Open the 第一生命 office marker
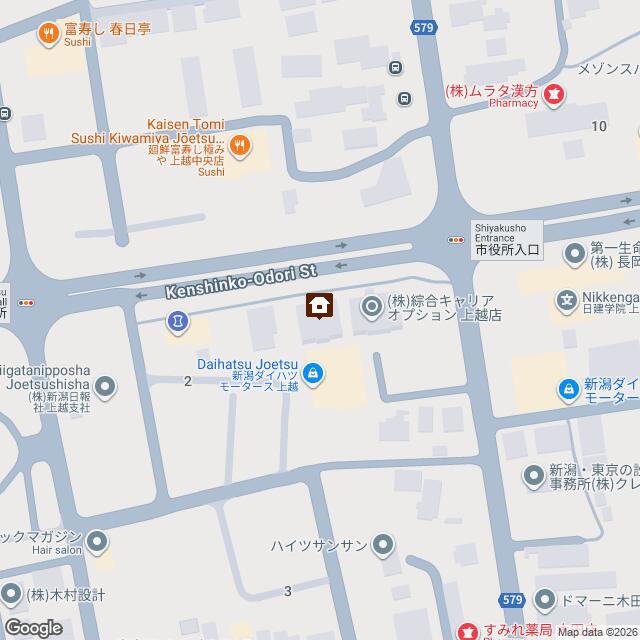This screenshot has height=640, width=640. tap(574, 255)
